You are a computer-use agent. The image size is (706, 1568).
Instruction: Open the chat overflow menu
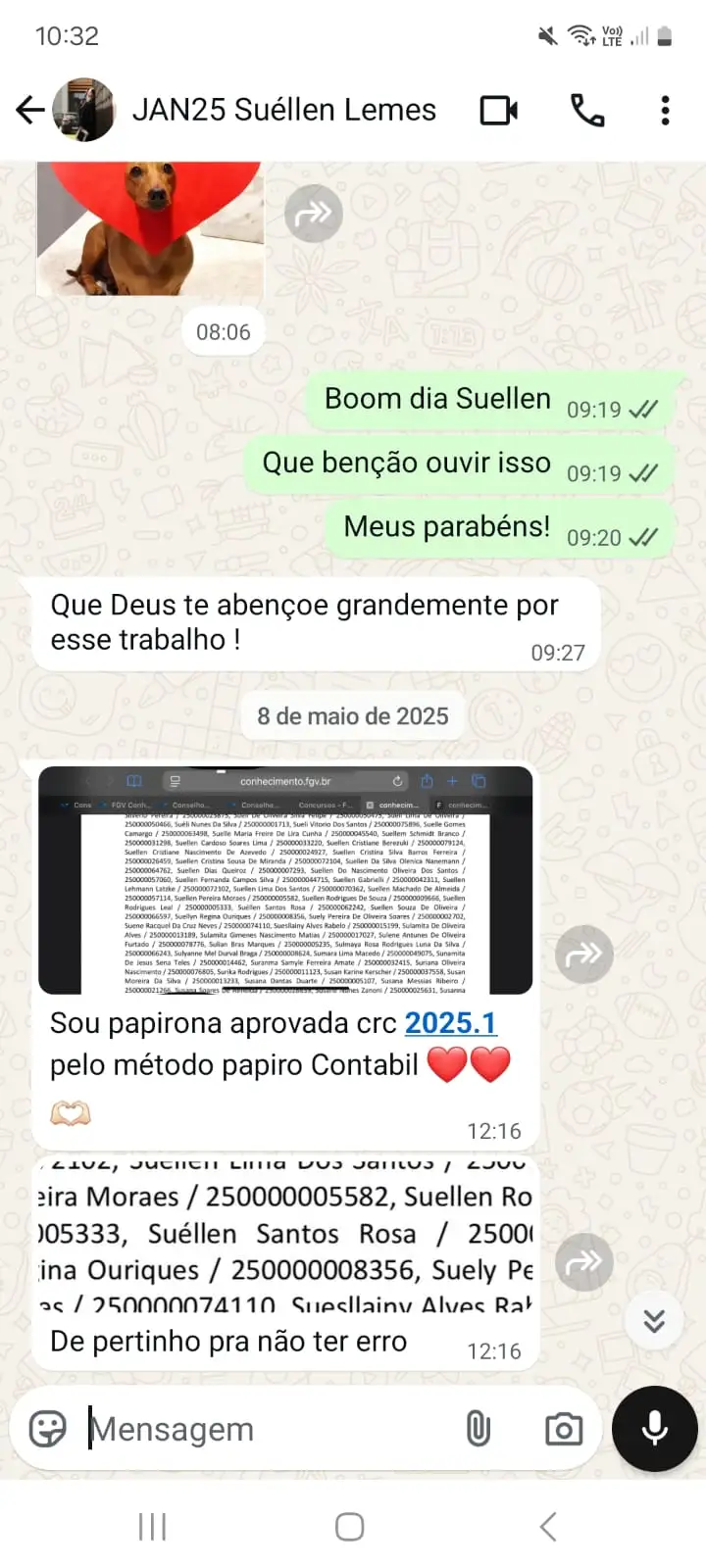[x=665, y=110]
